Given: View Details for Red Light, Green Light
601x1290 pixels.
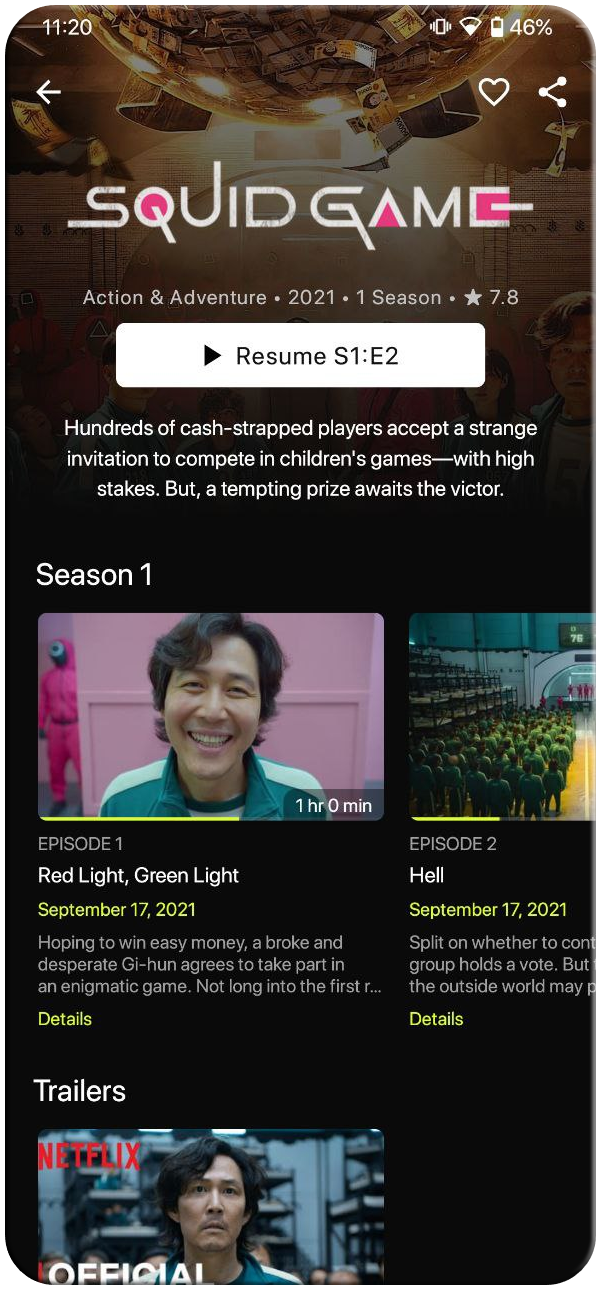Looking at the screenshot, I should [65, 1019].
